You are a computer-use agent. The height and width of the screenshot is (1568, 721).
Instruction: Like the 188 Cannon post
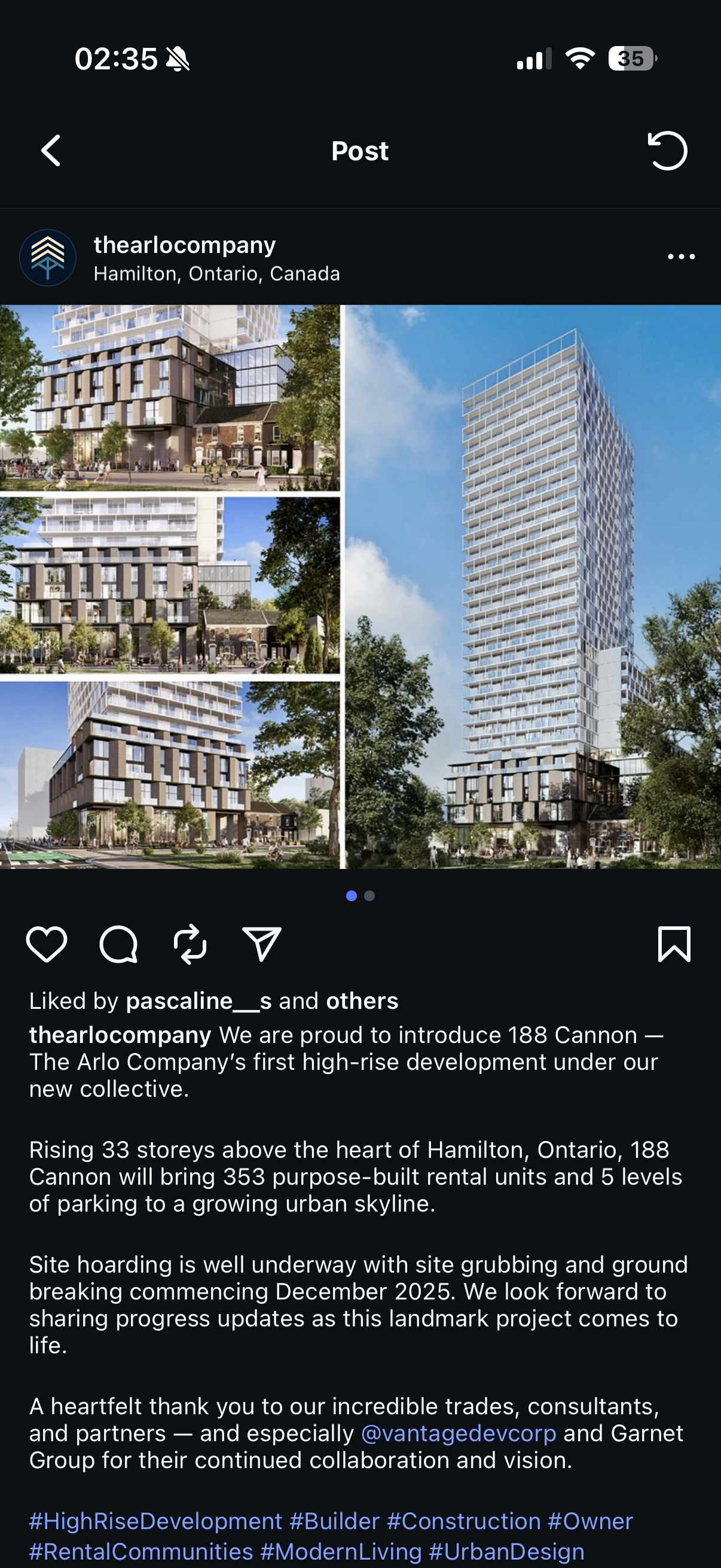(x=46, y=944)
